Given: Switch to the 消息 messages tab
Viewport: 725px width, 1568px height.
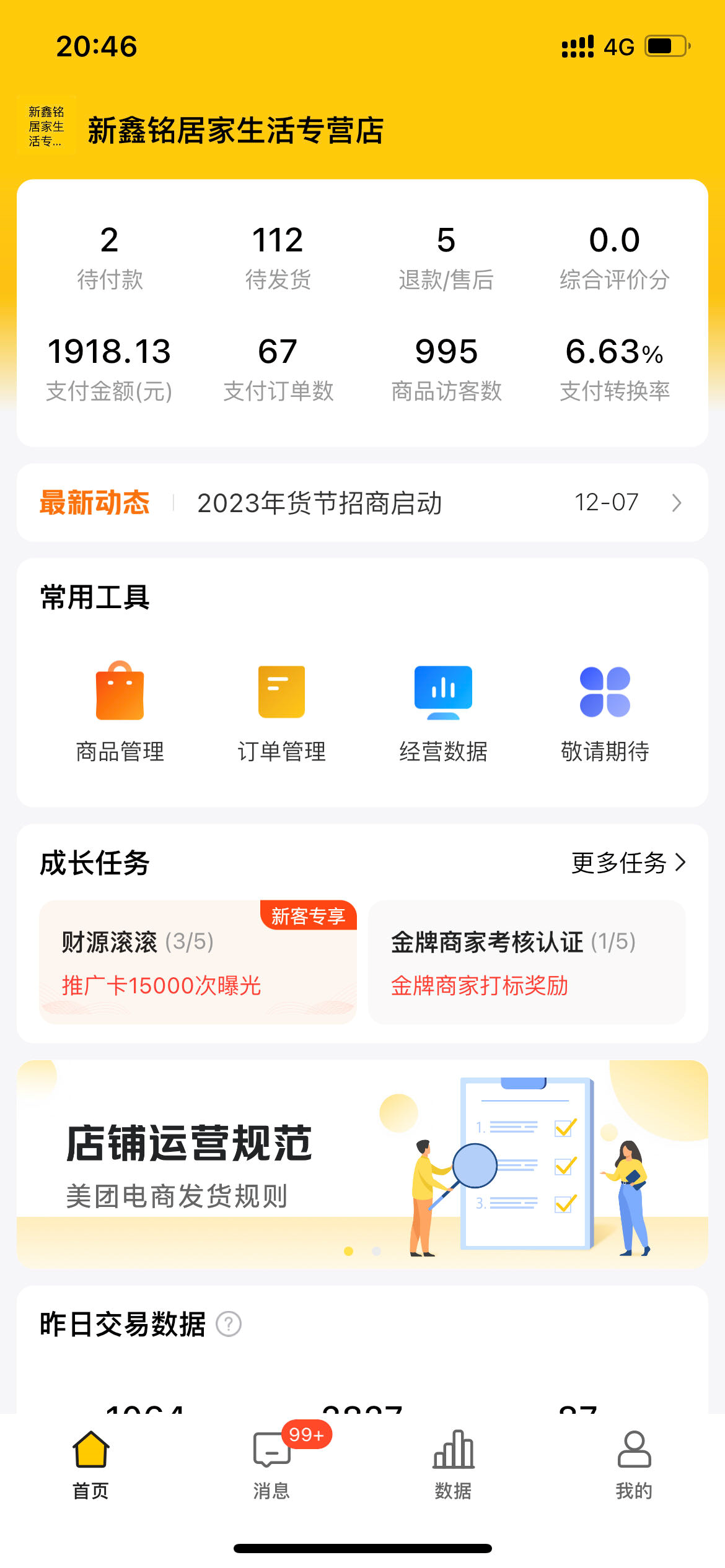Looking at the screenshot, I should (271, 1465).
